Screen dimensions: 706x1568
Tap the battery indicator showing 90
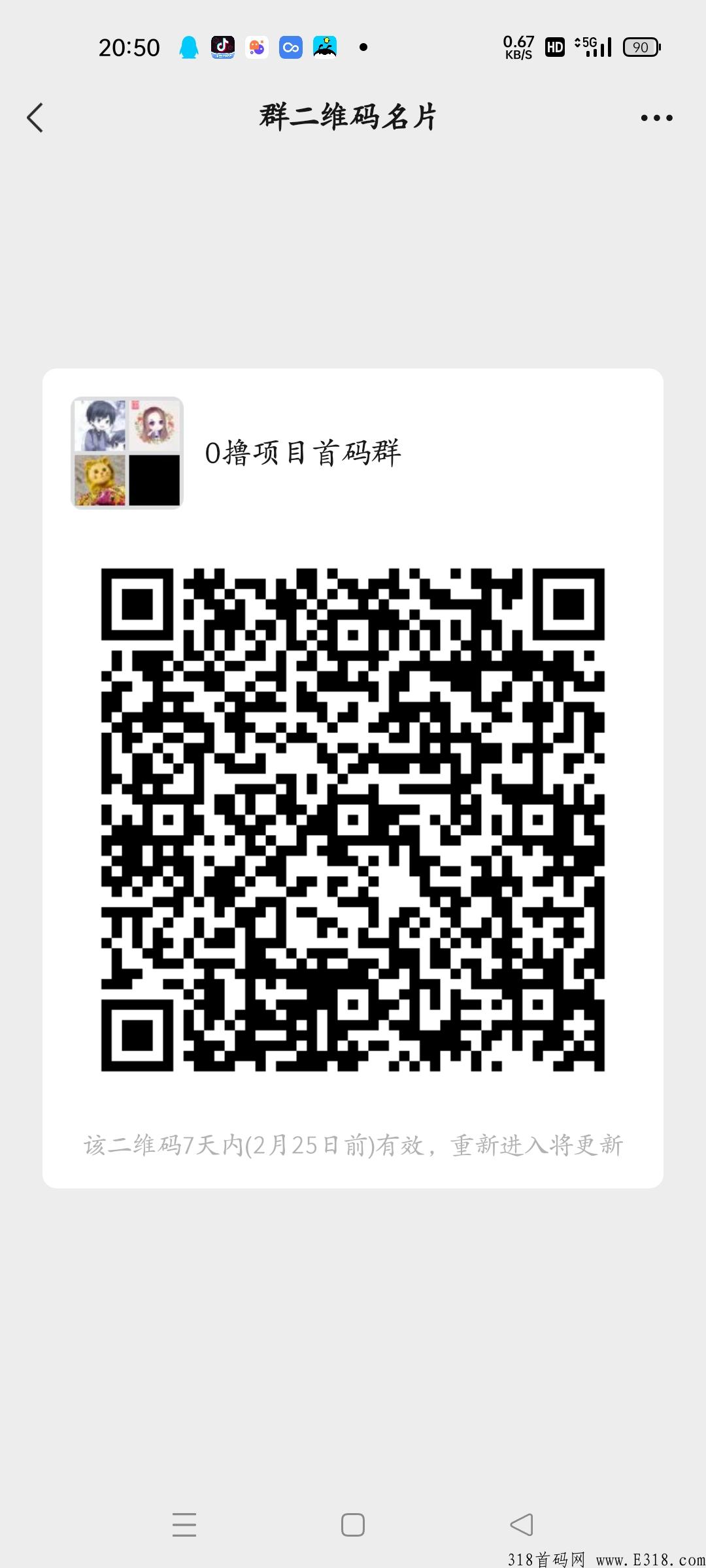641,46
